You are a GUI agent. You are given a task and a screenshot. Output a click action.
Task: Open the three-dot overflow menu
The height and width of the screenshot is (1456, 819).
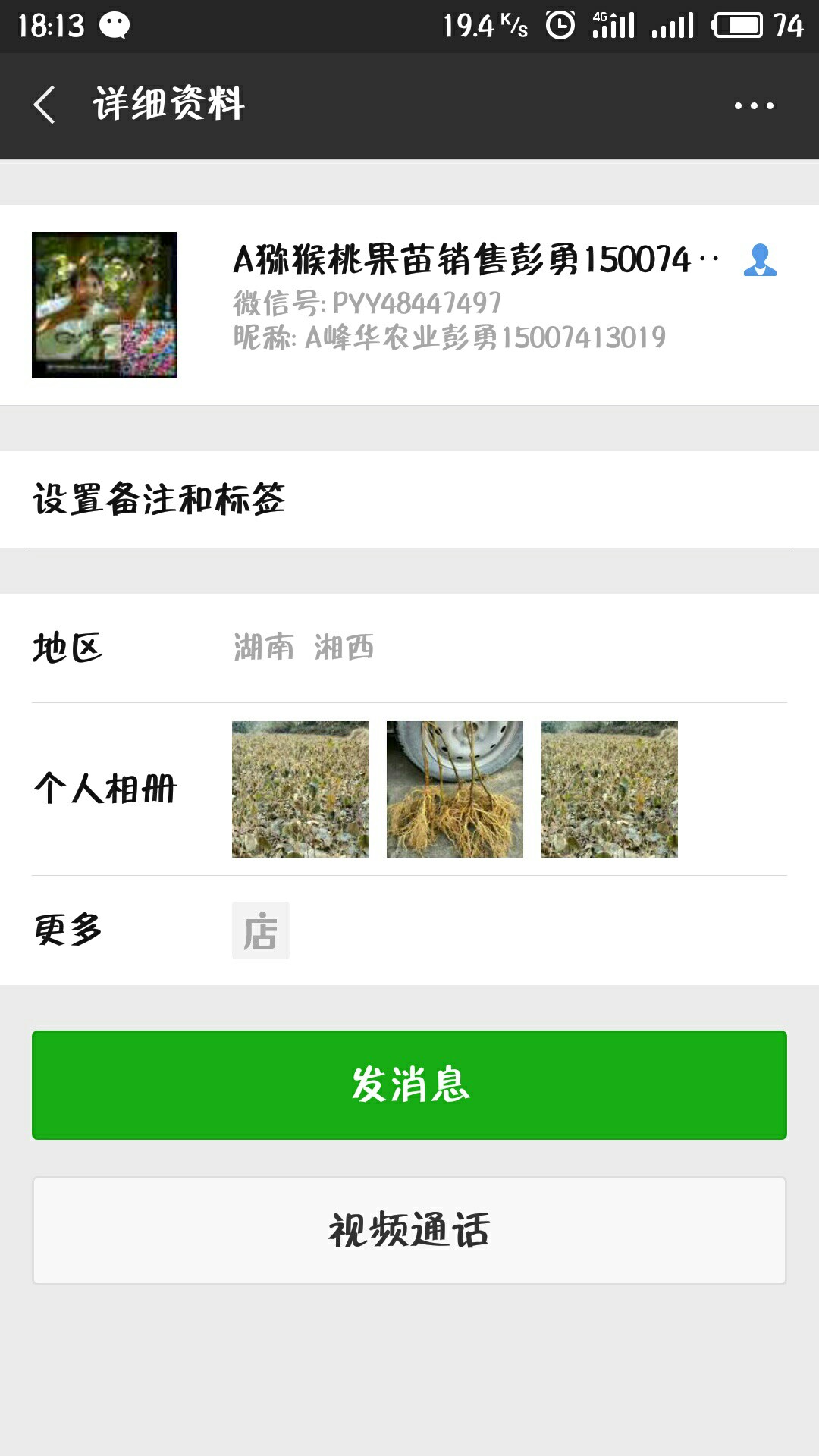(754, 106)
